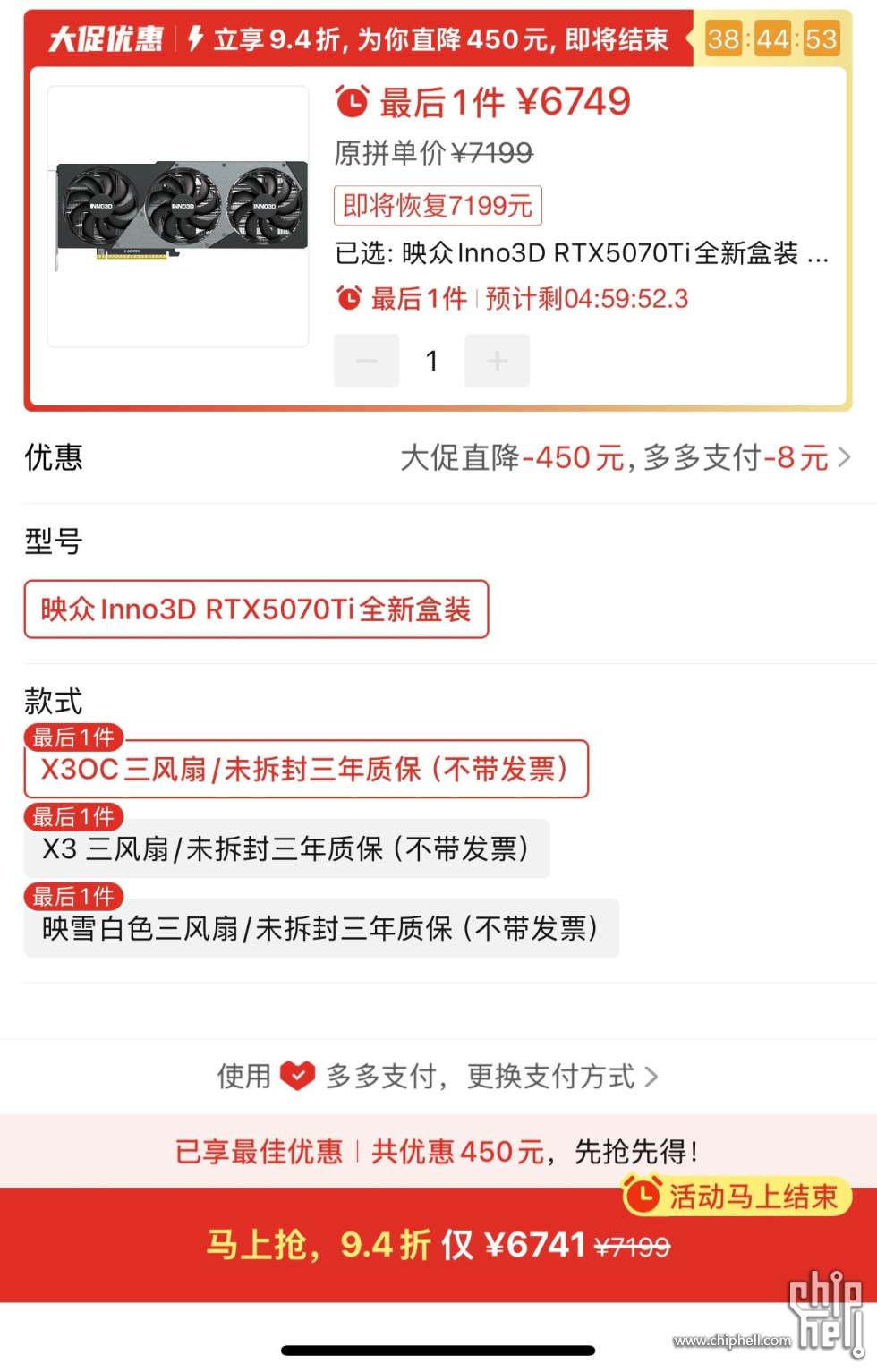Viewport: 877px width, 1372px height.
Task: Choose the 映雪白色三风扇 style option
Action: 320,928
